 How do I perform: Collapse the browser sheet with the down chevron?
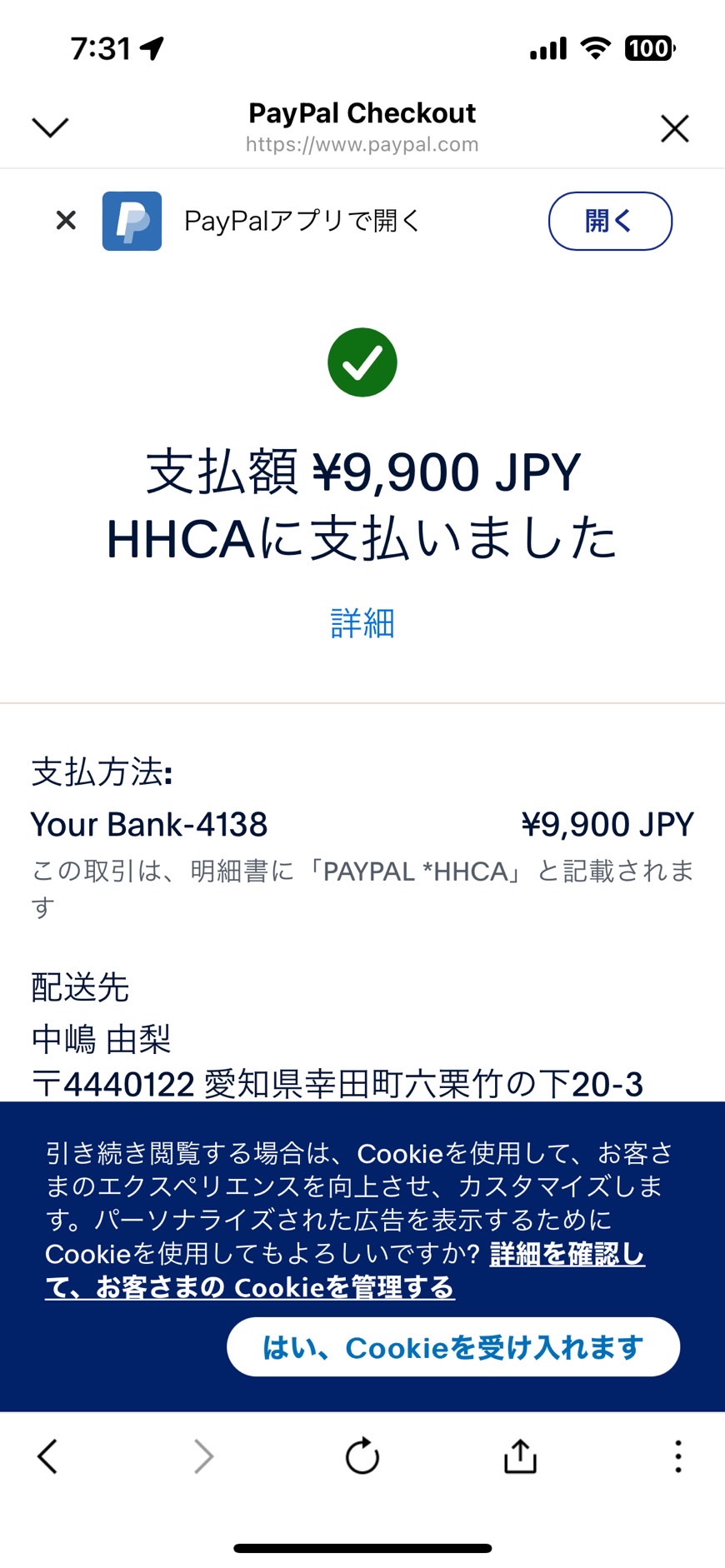50,127
